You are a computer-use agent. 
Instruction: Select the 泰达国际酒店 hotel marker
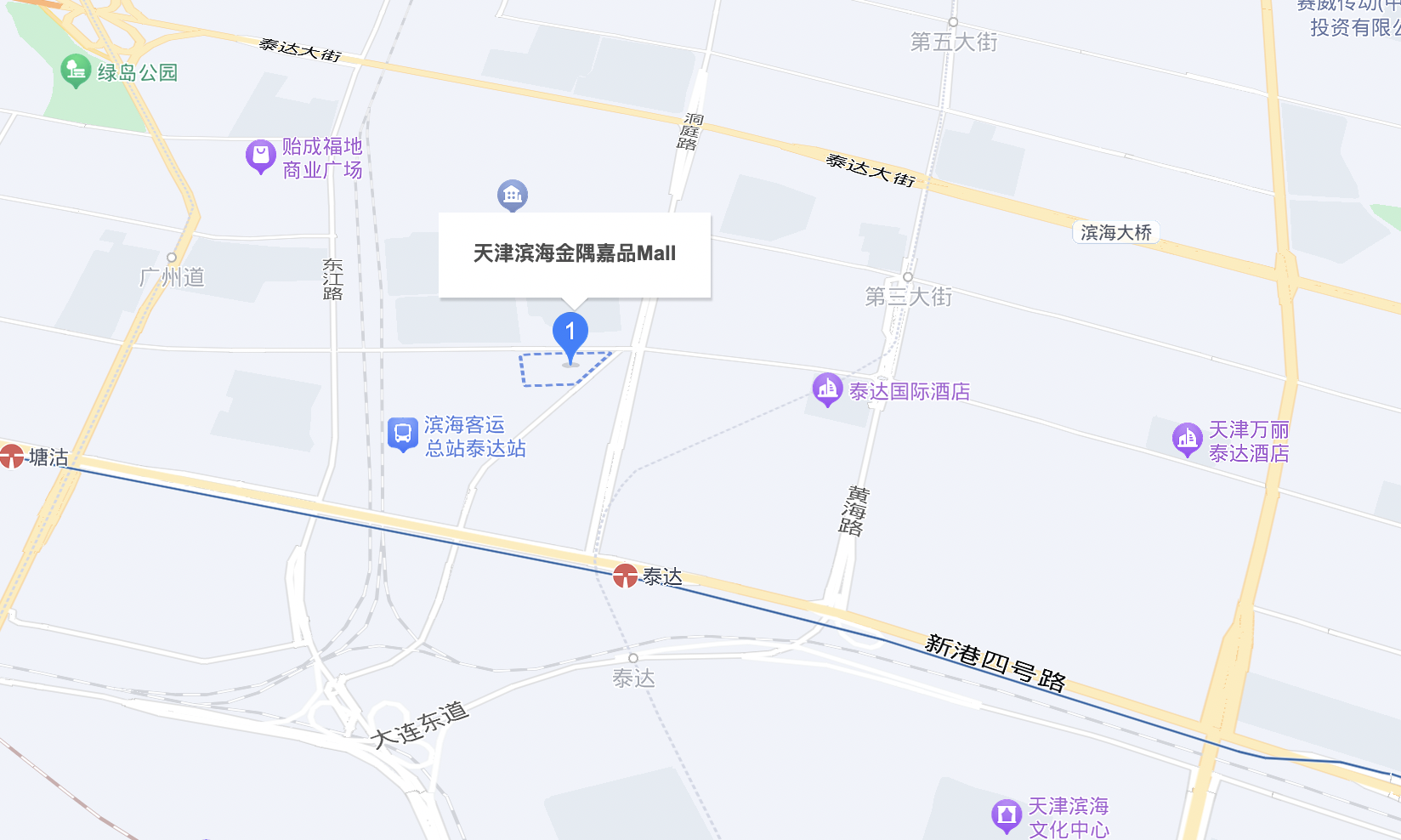coord(827,389)
